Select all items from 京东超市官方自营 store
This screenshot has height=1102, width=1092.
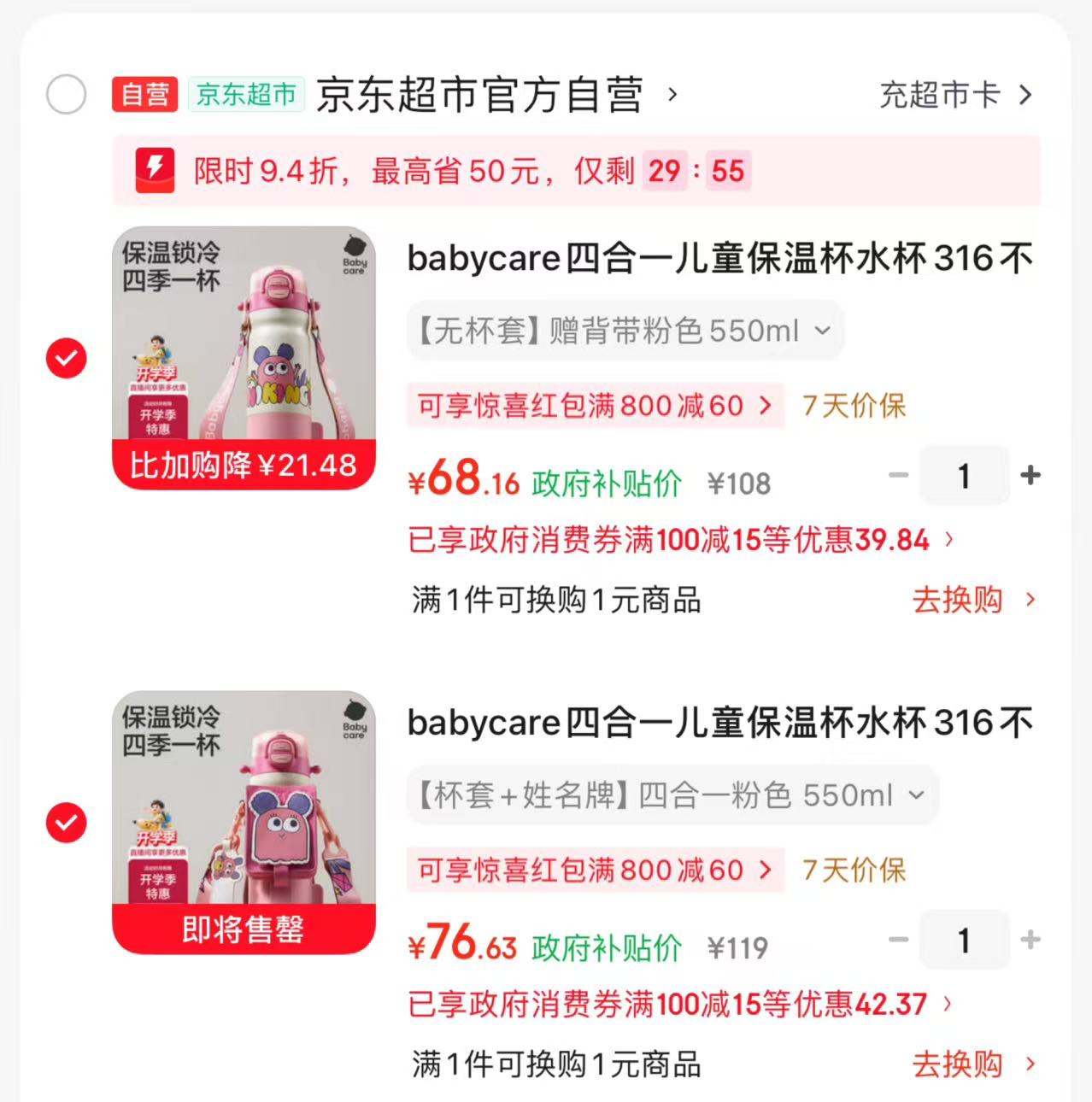click(66, 94)
